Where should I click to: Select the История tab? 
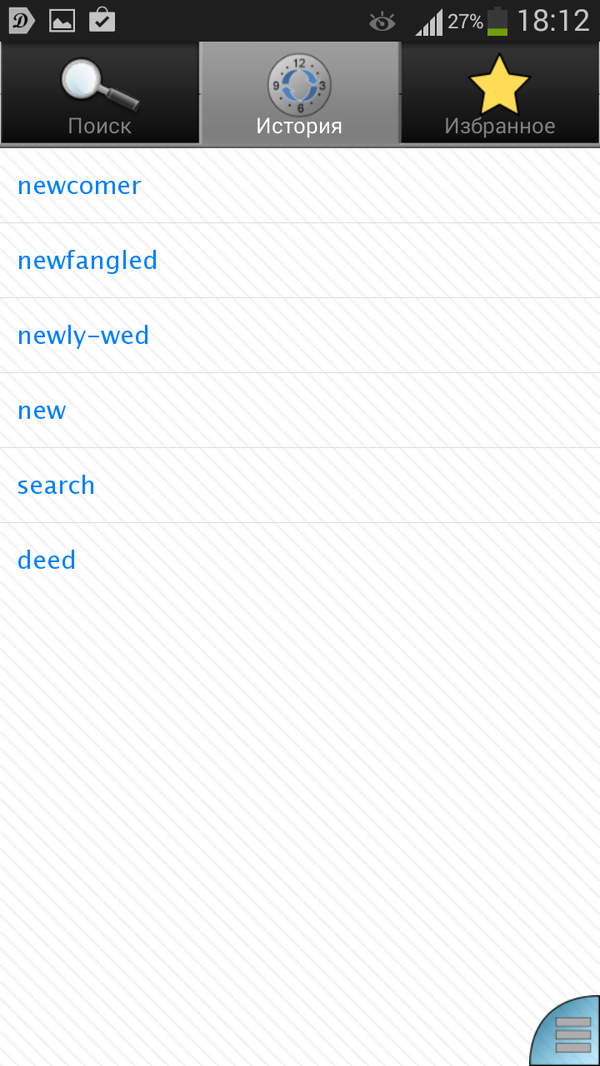(299, 96)
